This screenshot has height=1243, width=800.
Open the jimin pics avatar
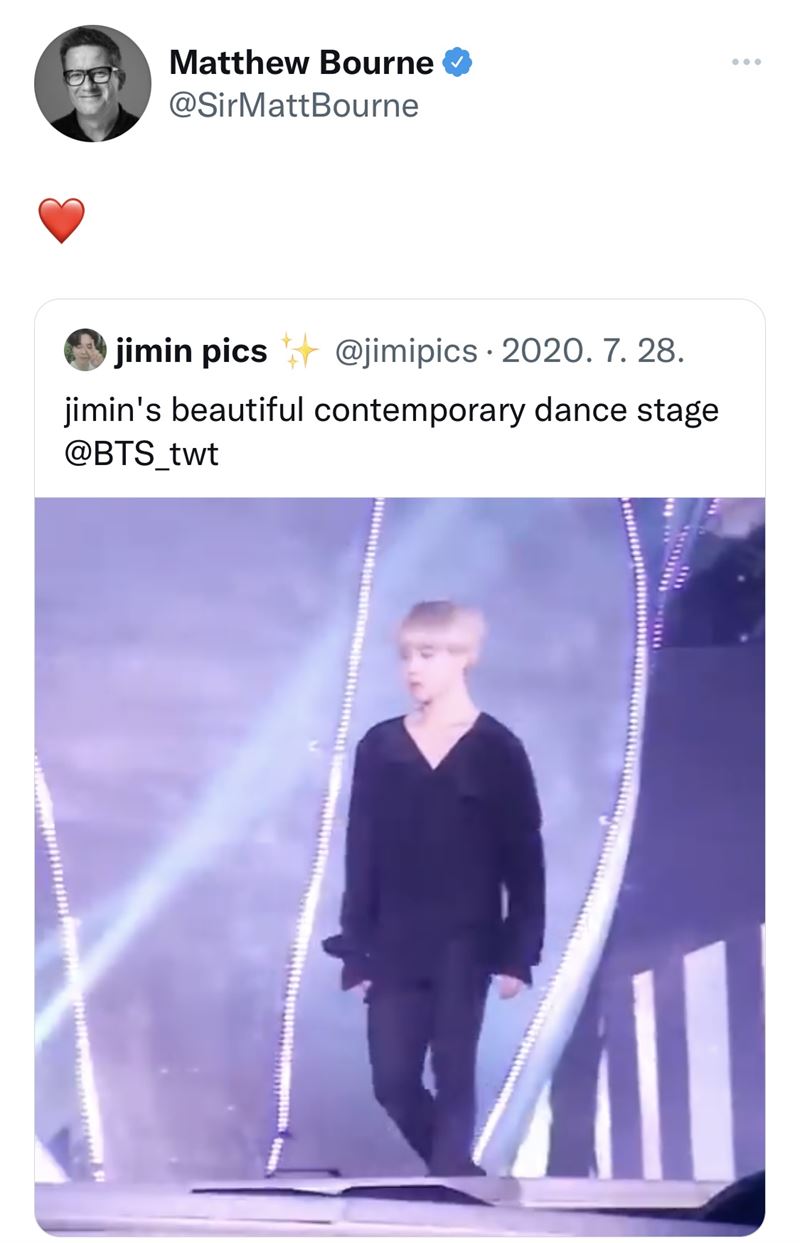pos(85,351)
